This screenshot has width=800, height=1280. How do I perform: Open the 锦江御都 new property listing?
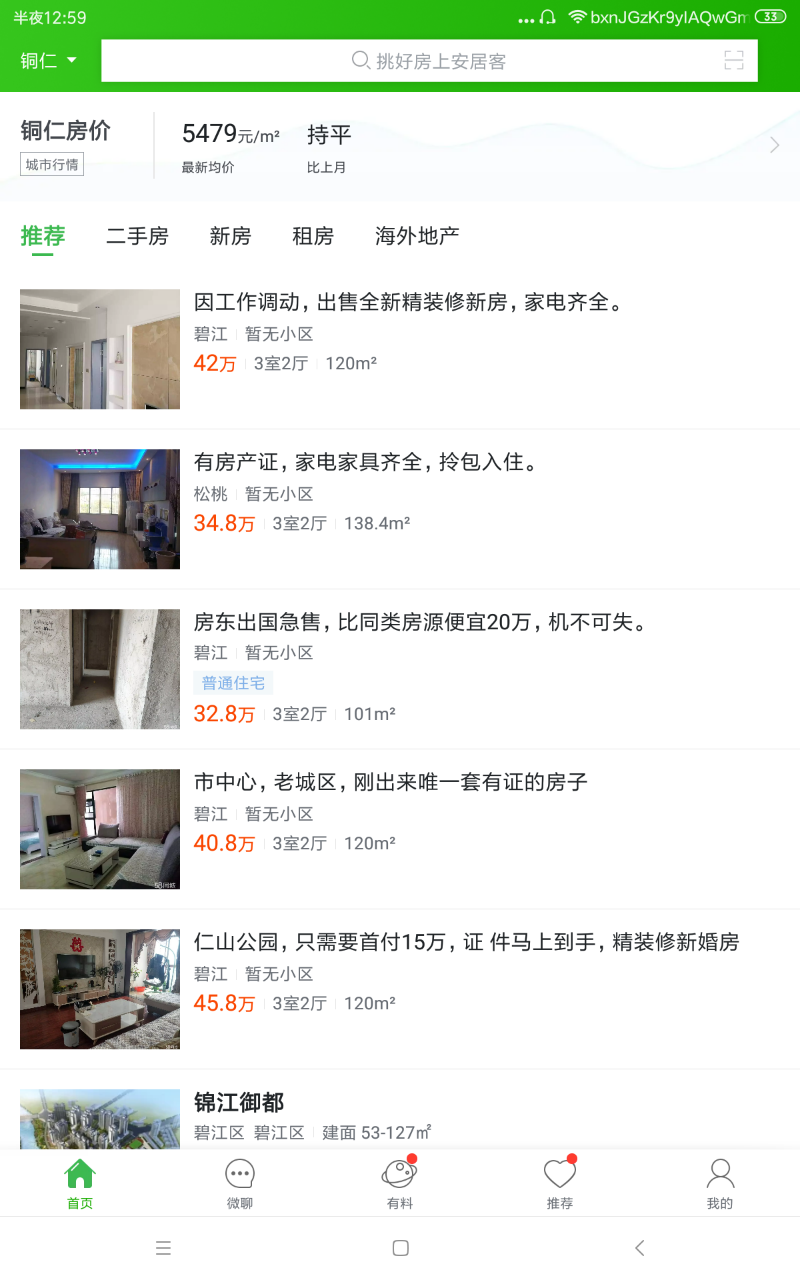400,1115
